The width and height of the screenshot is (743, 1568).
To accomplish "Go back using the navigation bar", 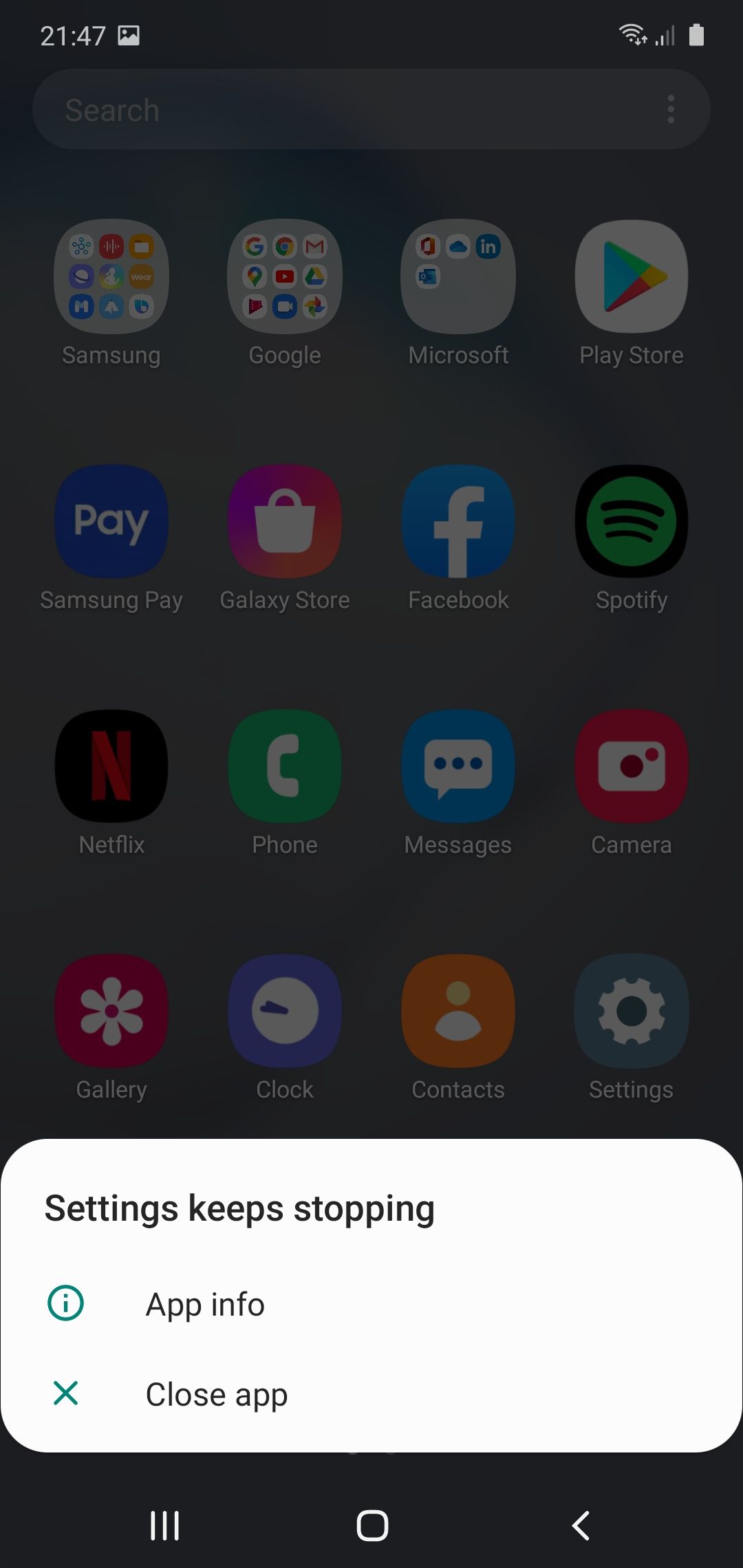I will click(x=581, y=1525).
